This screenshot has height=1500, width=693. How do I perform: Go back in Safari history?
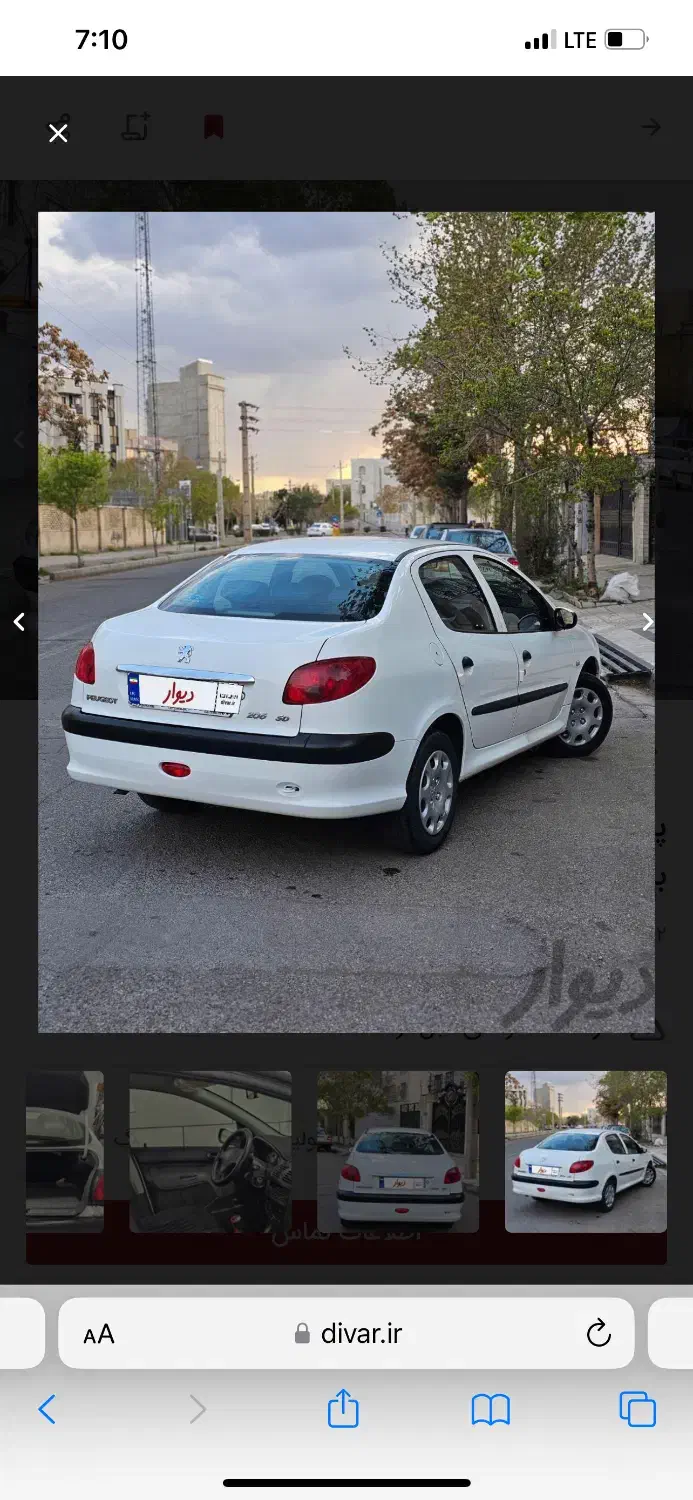tap(47, 1410)
